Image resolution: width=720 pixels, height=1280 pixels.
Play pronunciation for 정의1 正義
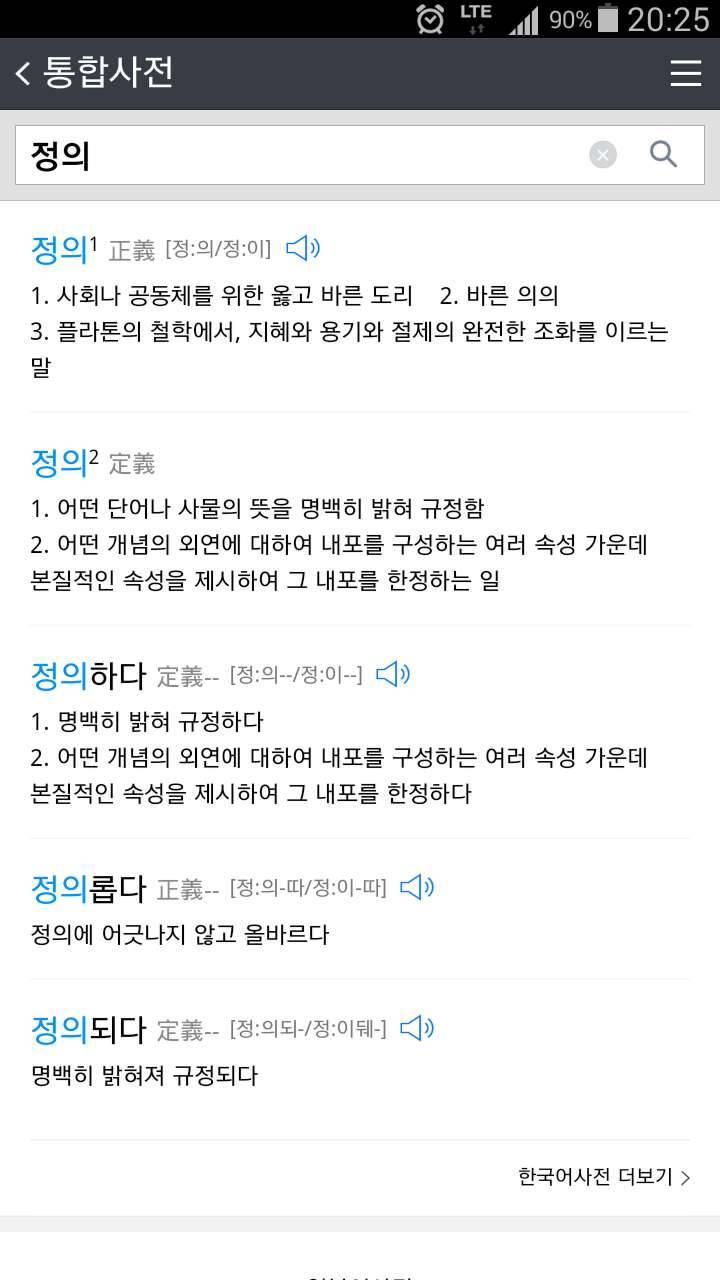coord(303,248)
